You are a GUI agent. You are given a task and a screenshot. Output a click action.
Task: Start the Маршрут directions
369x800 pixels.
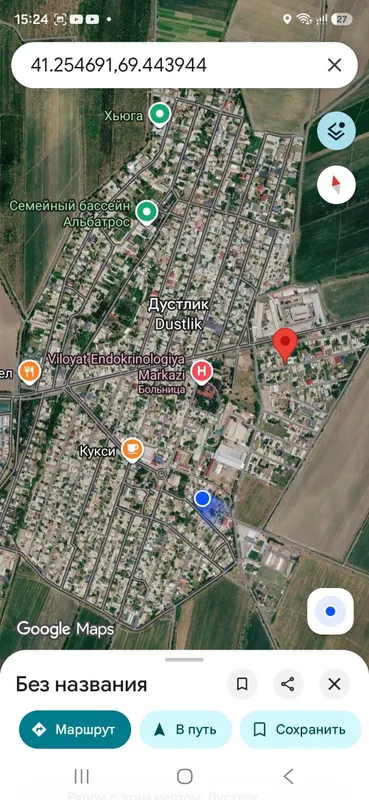click(x=75, y=730)
